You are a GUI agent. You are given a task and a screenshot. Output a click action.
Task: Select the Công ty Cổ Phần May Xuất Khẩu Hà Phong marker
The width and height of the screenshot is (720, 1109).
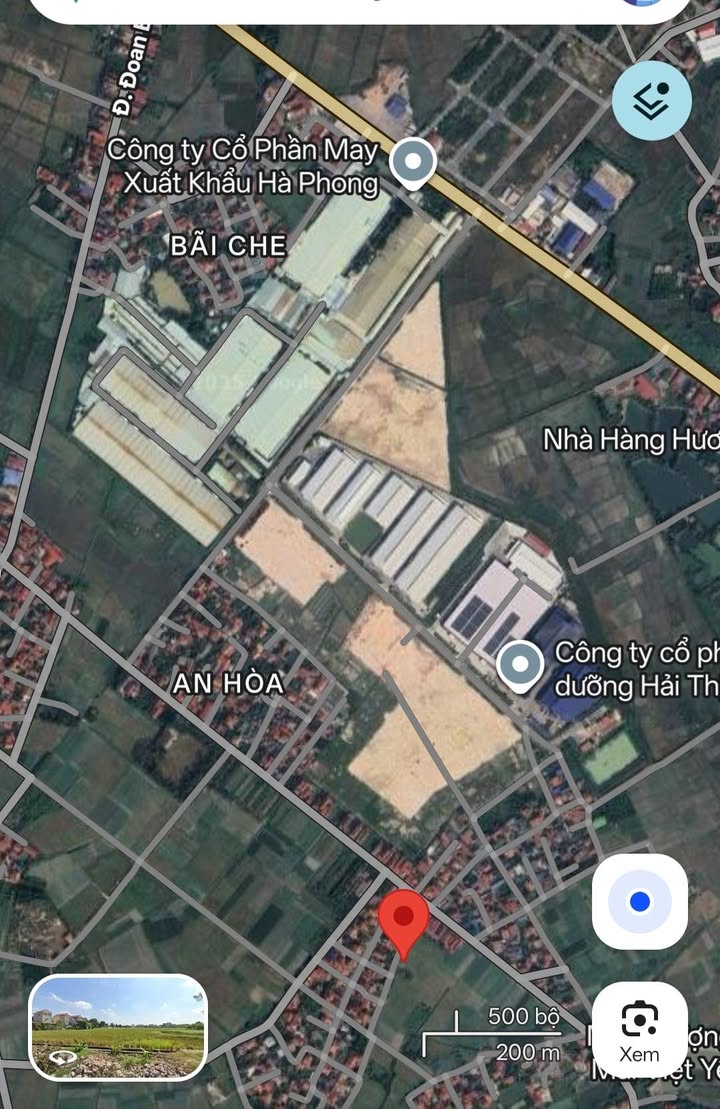[412, 163]
